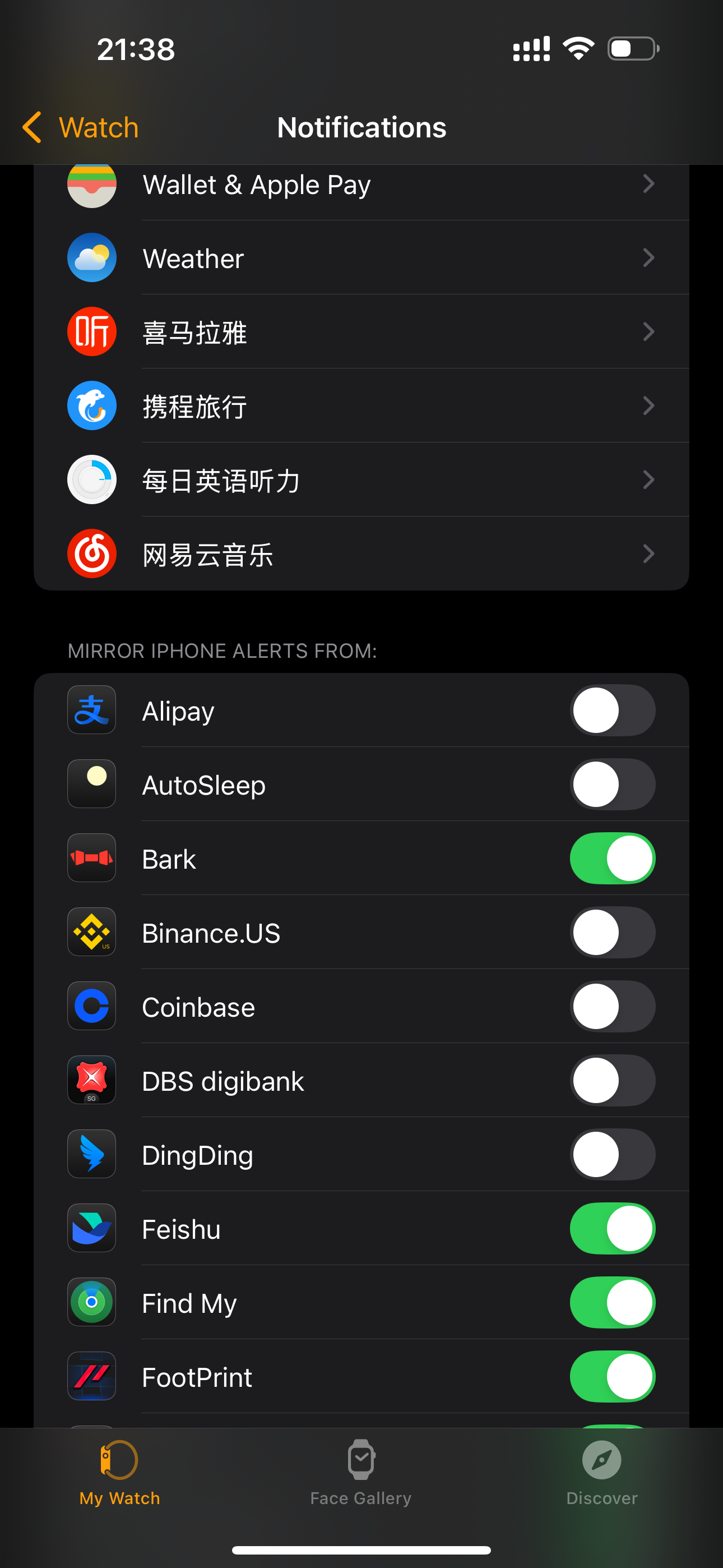Open the Discover tab
723x1568 pixels.
[x=601, y=1473]
